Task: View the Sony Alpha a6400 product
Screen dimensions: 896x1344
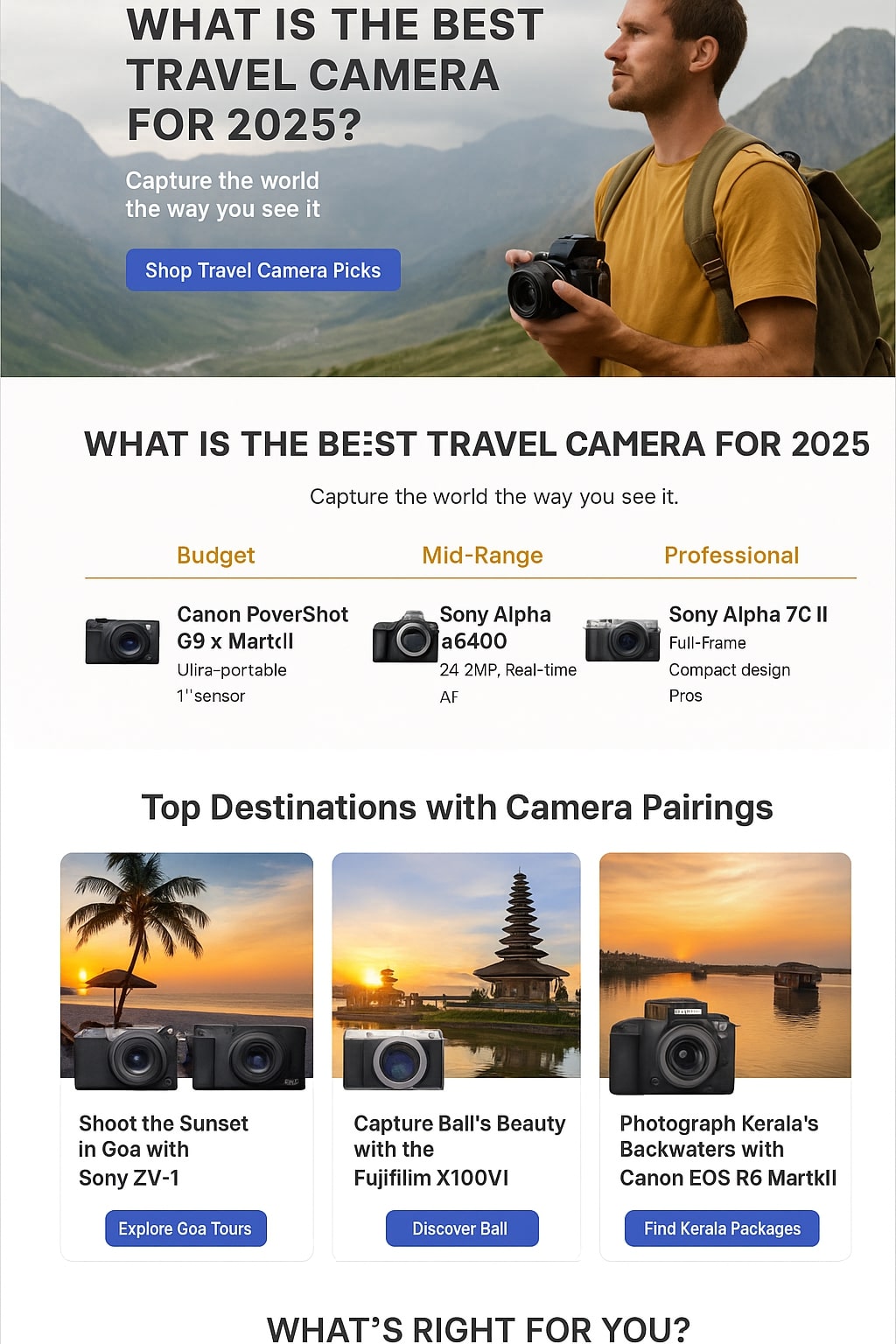Action: coord(494,627)
